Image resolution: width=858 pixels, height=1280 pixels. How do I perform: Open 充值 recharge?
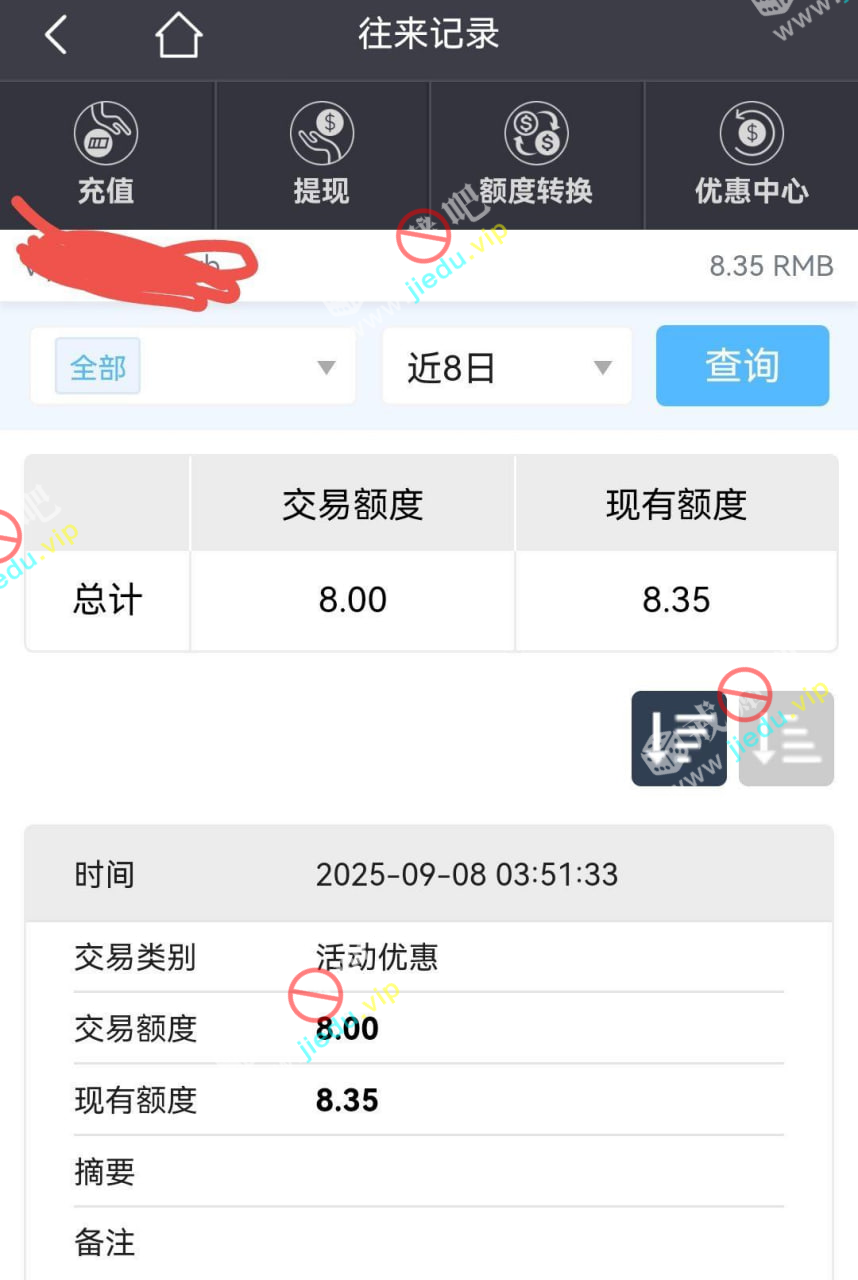(106, 154)
